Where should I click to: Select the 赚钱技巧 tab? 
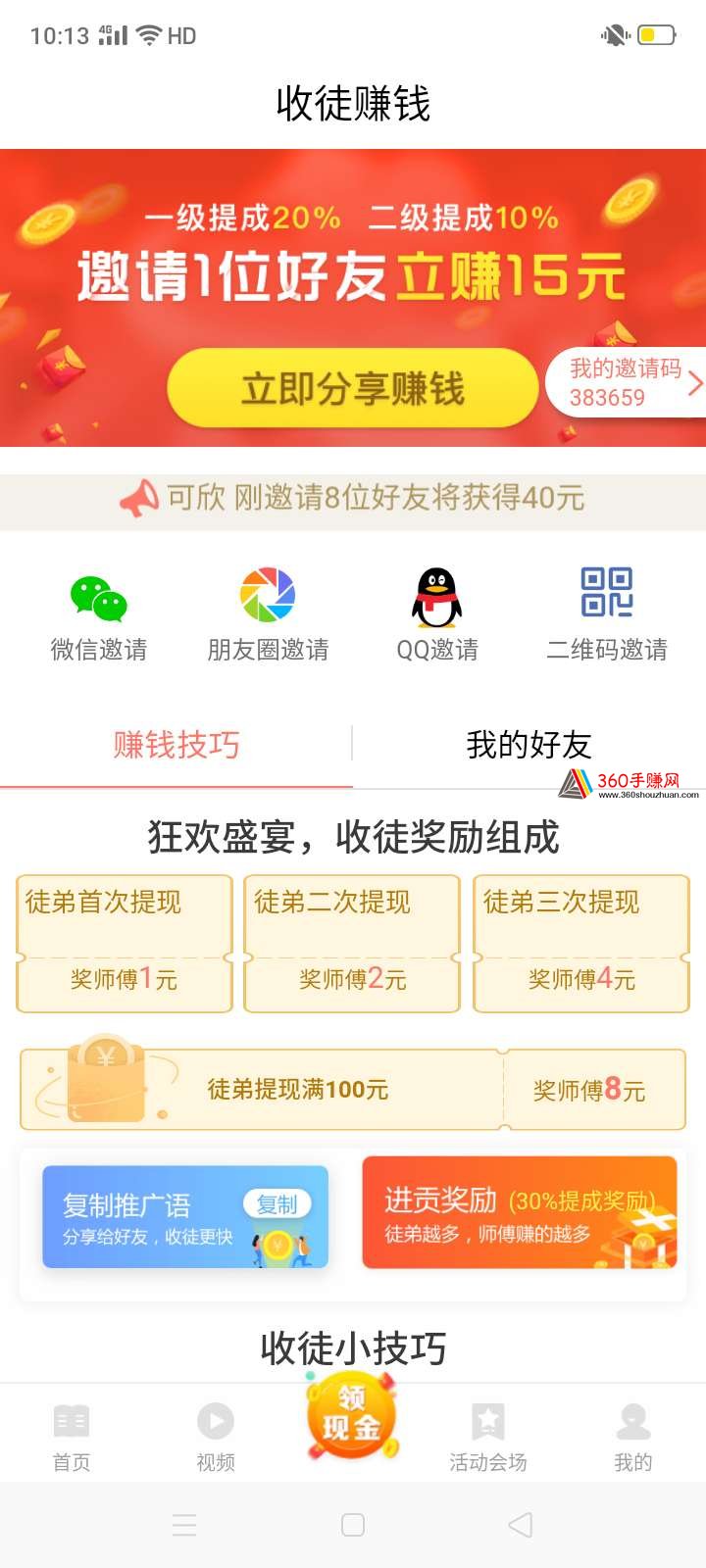click(176, 745)
